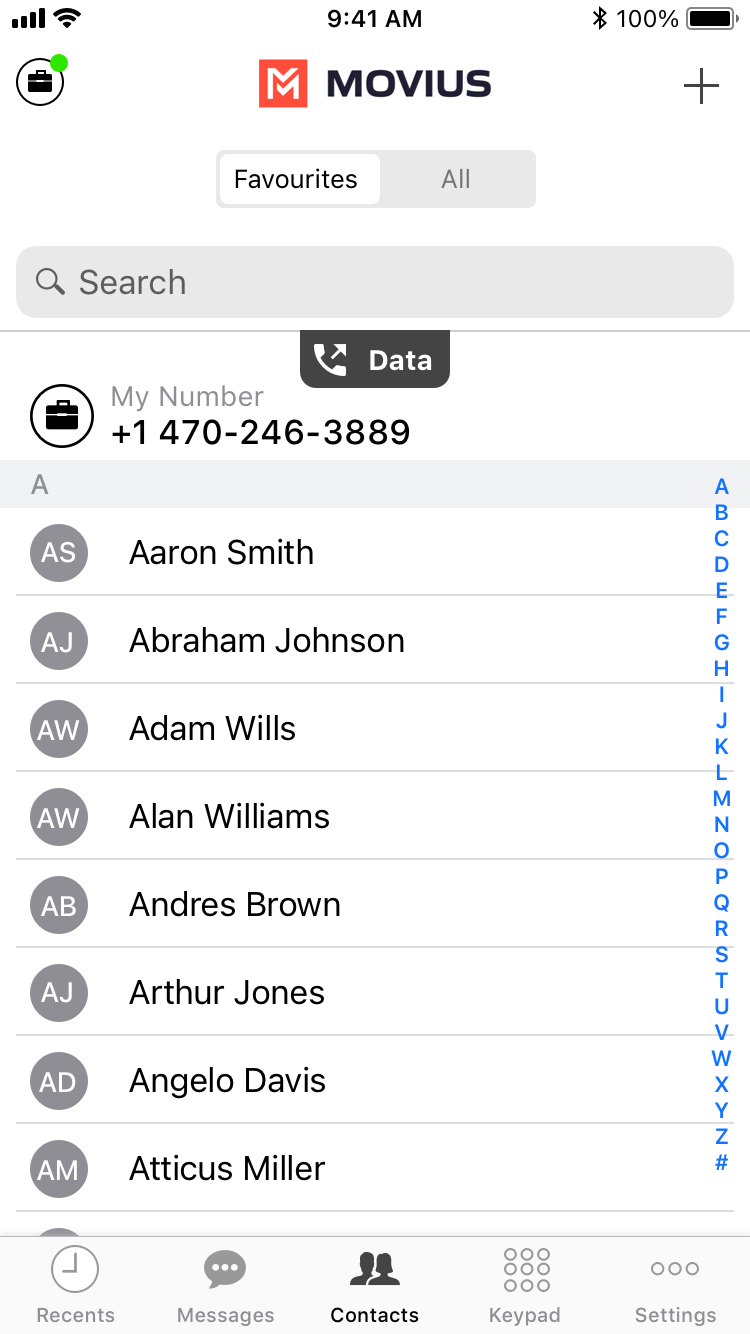This screenshot has height=1334, width=750.
Task: Open the briefcase profile icon at top
Action: (40, 82)
